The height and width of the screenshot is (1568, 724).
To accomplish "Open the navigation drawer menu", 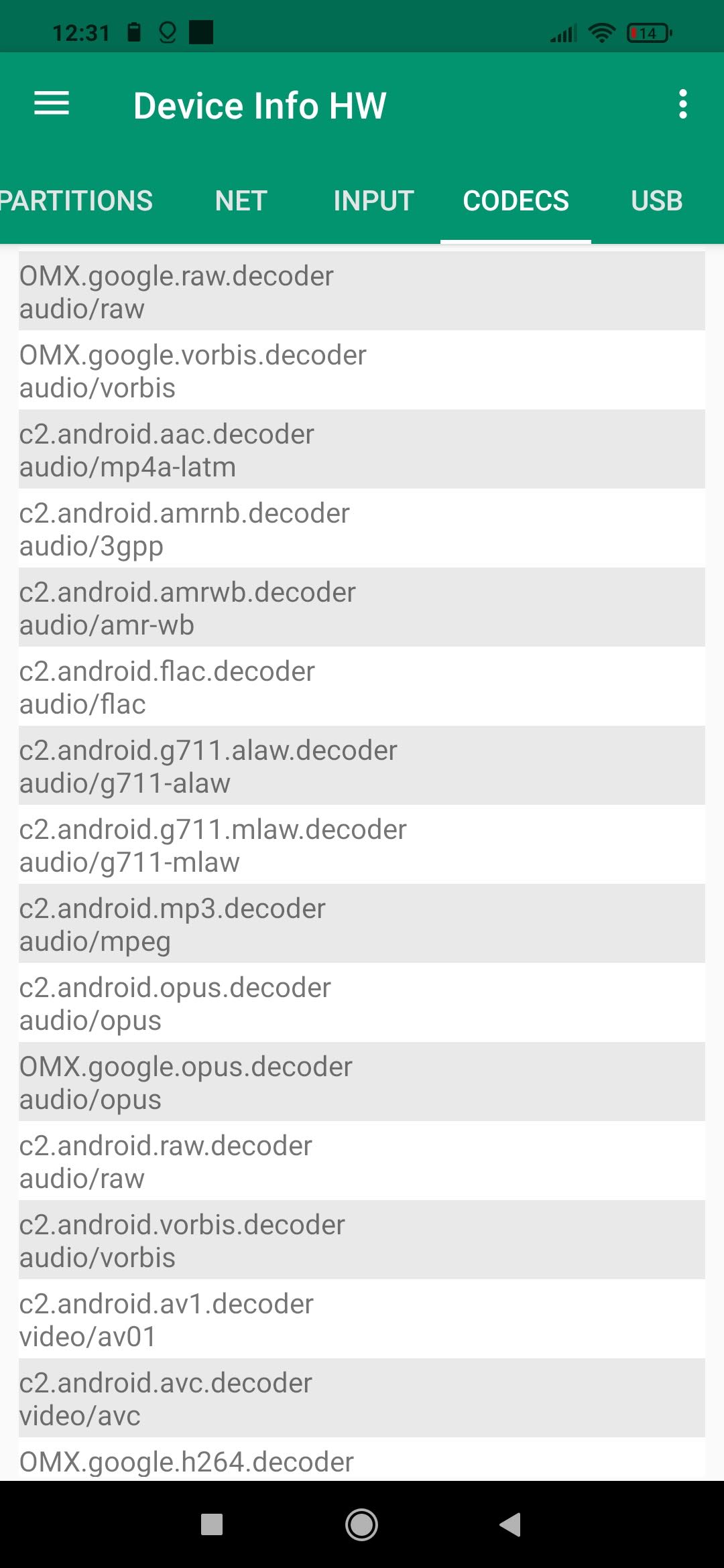I will pos(52,104).
